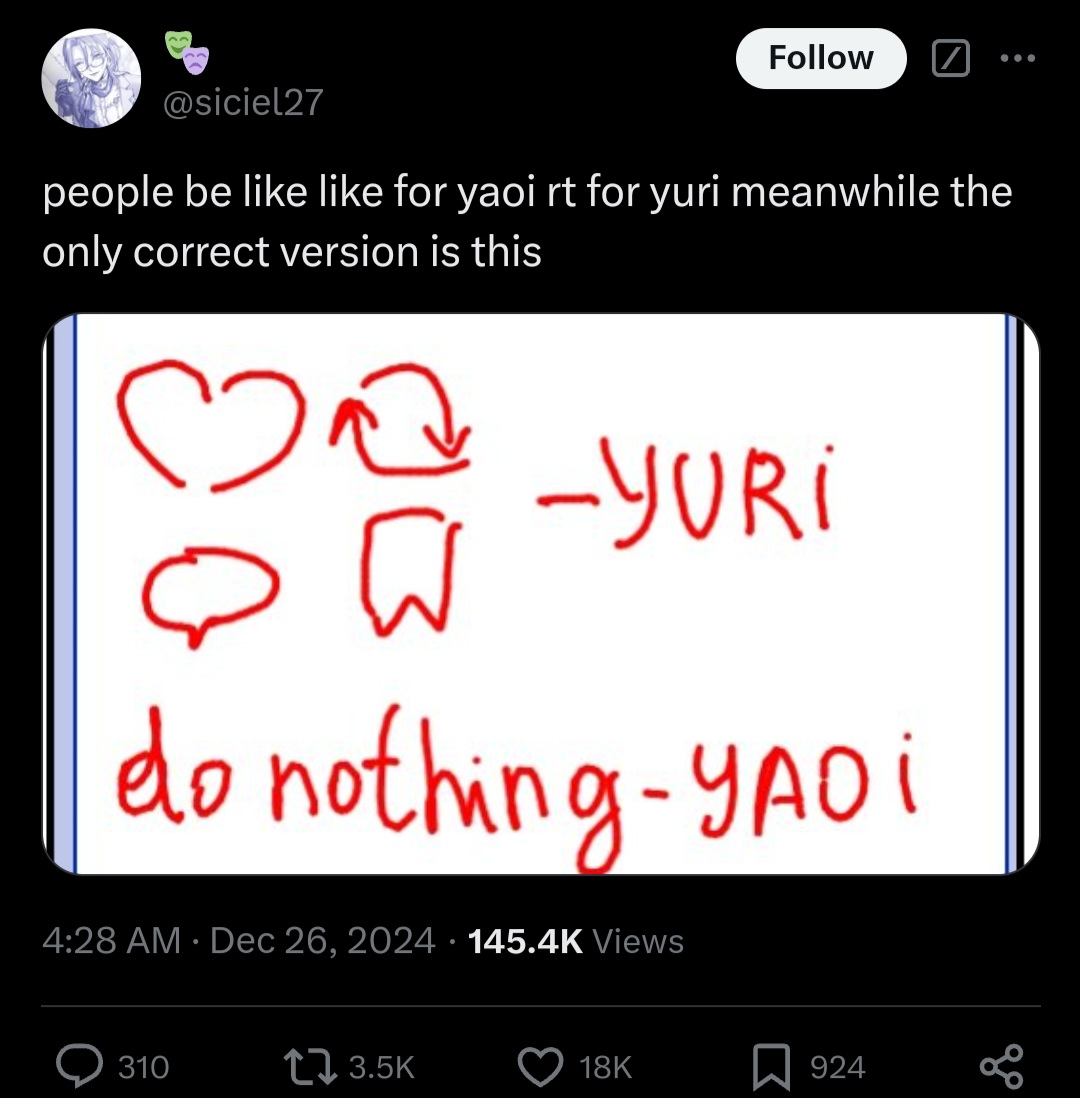Bookmark this post with 924 bookmarks
Viewport: 1080px width, 1098px height.
pyautogui.click(x=770, y=1066)
